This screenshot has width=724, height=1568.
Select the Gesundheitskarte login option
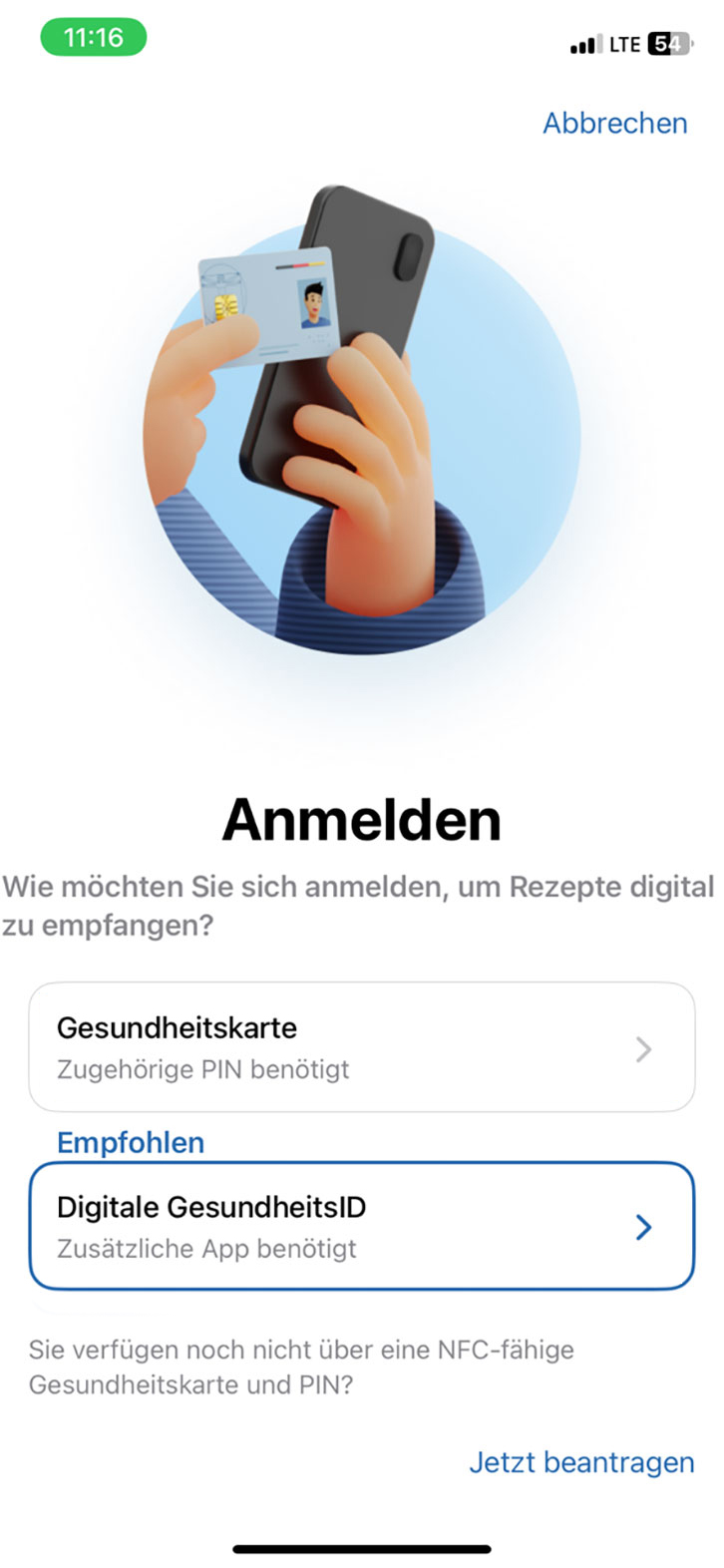(362, 1047)
